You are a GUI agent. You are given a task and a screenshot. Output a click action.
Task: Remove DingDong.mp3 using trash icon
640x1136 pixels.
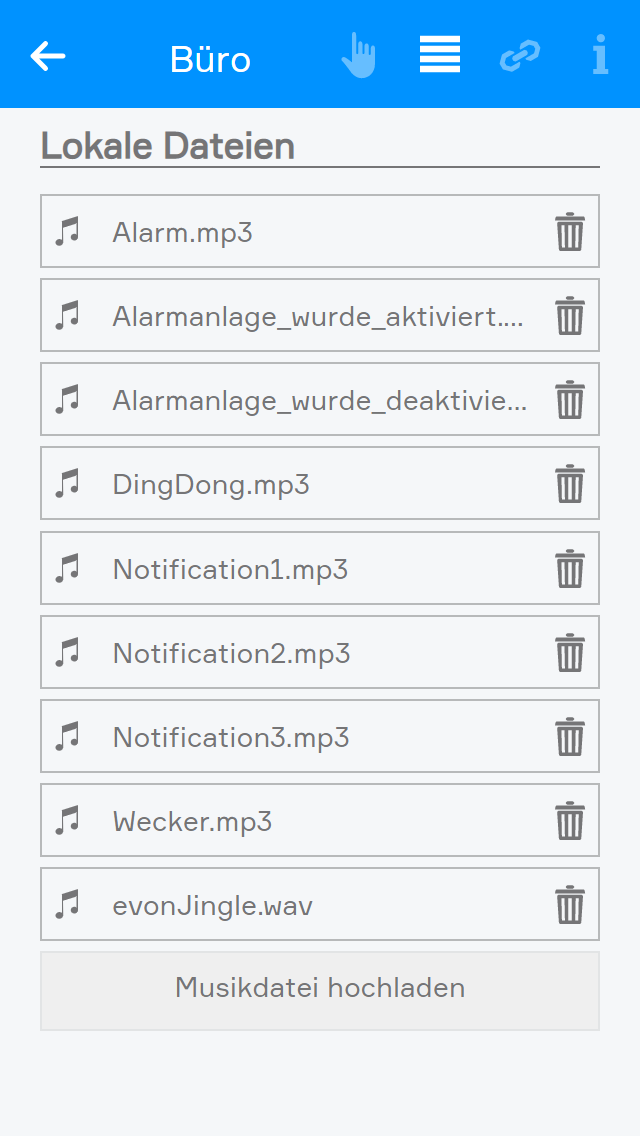570,484
